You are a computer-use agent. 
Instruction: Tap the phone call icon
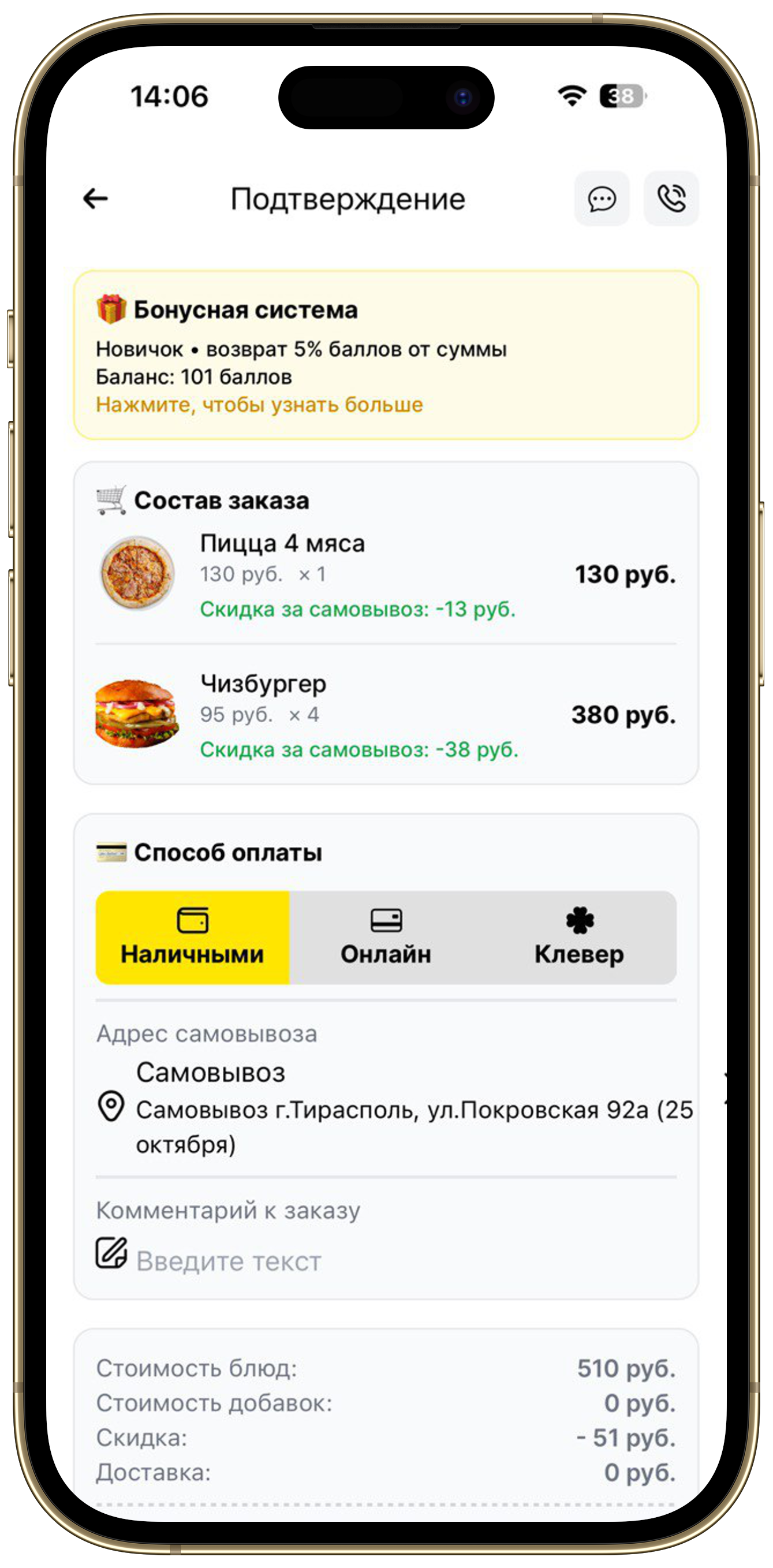pos(671,199)
